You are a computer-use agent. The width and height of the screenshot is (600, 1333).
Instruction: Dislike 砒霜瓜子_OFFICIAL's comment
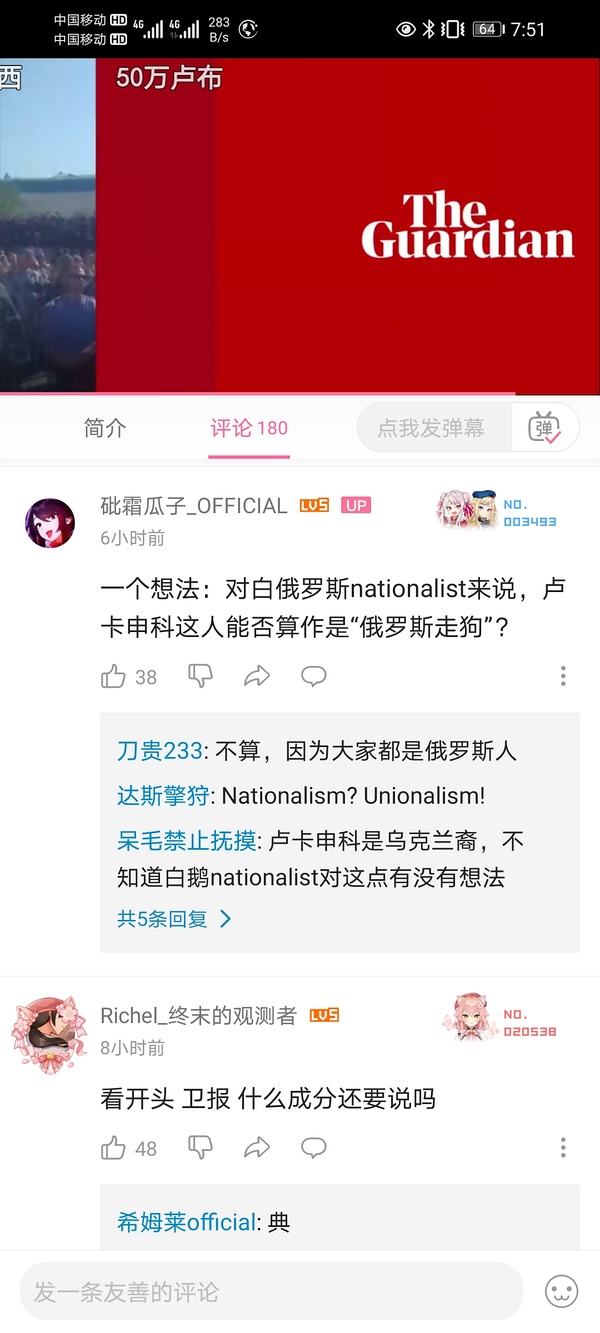pos(201,677)
